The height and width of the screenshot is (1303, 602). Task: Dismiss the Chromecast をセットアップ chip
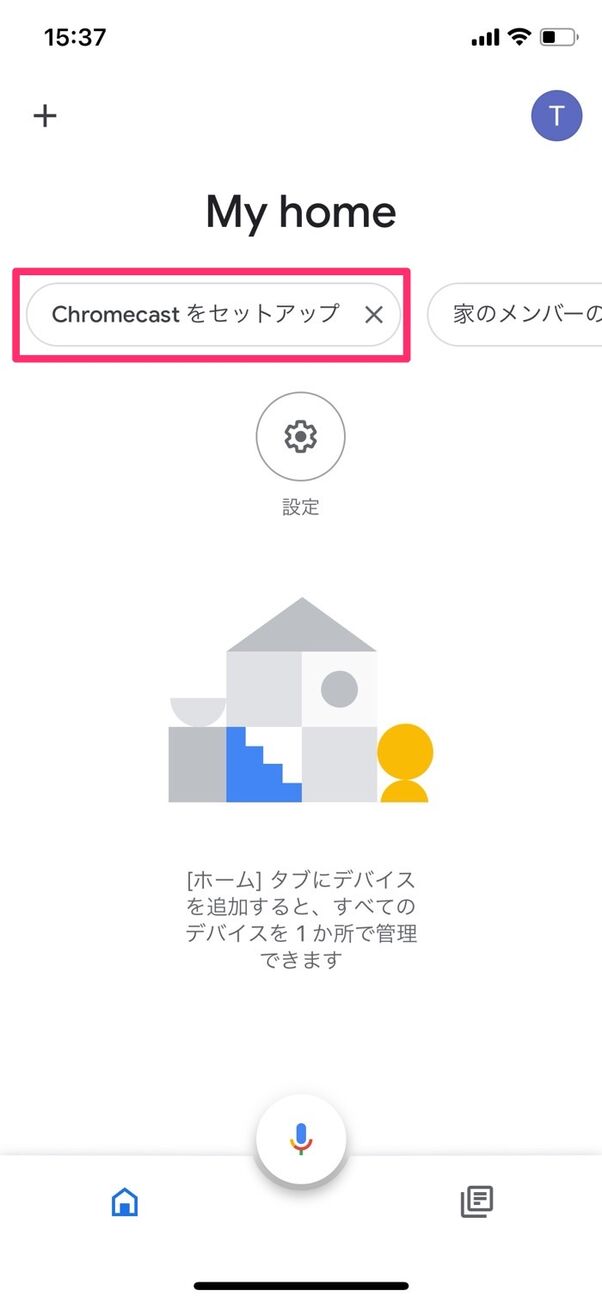[x=374, y=315]
